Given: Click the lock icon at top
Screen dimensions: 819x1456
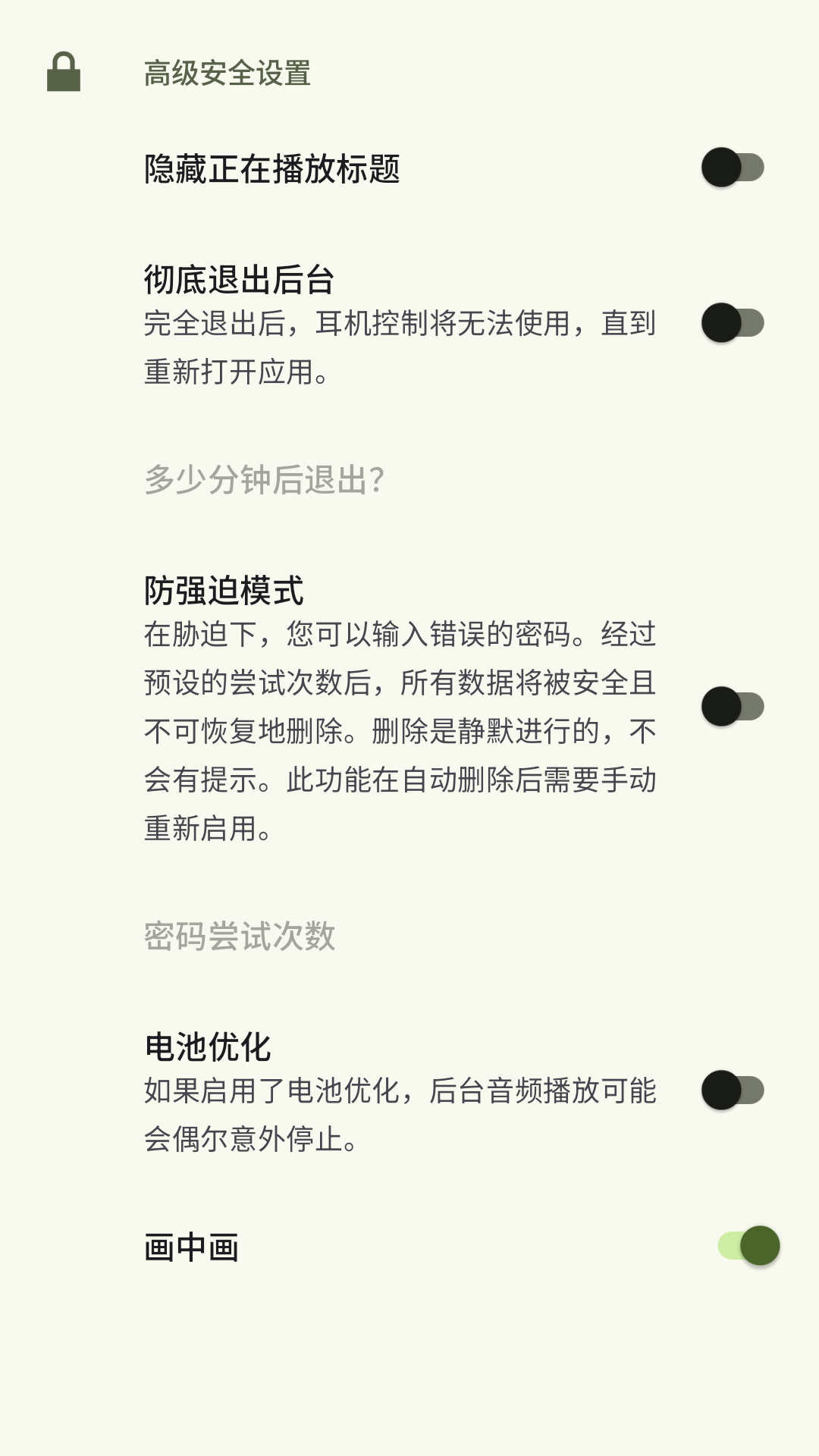Looking at the screenshot, I should point(64,74).
